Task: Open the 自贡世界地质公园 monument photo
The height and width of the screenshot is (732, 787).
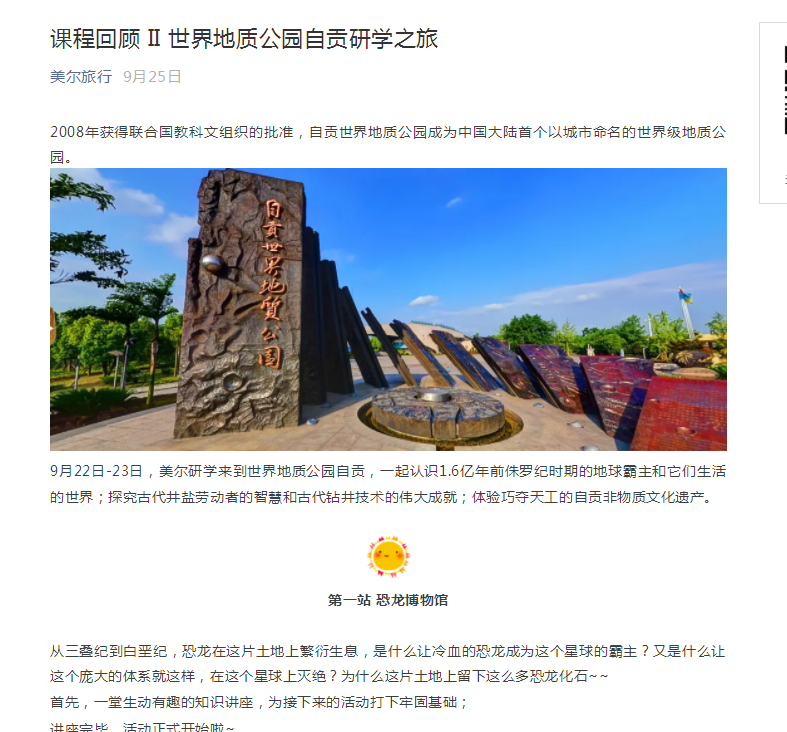Action: 388,309
